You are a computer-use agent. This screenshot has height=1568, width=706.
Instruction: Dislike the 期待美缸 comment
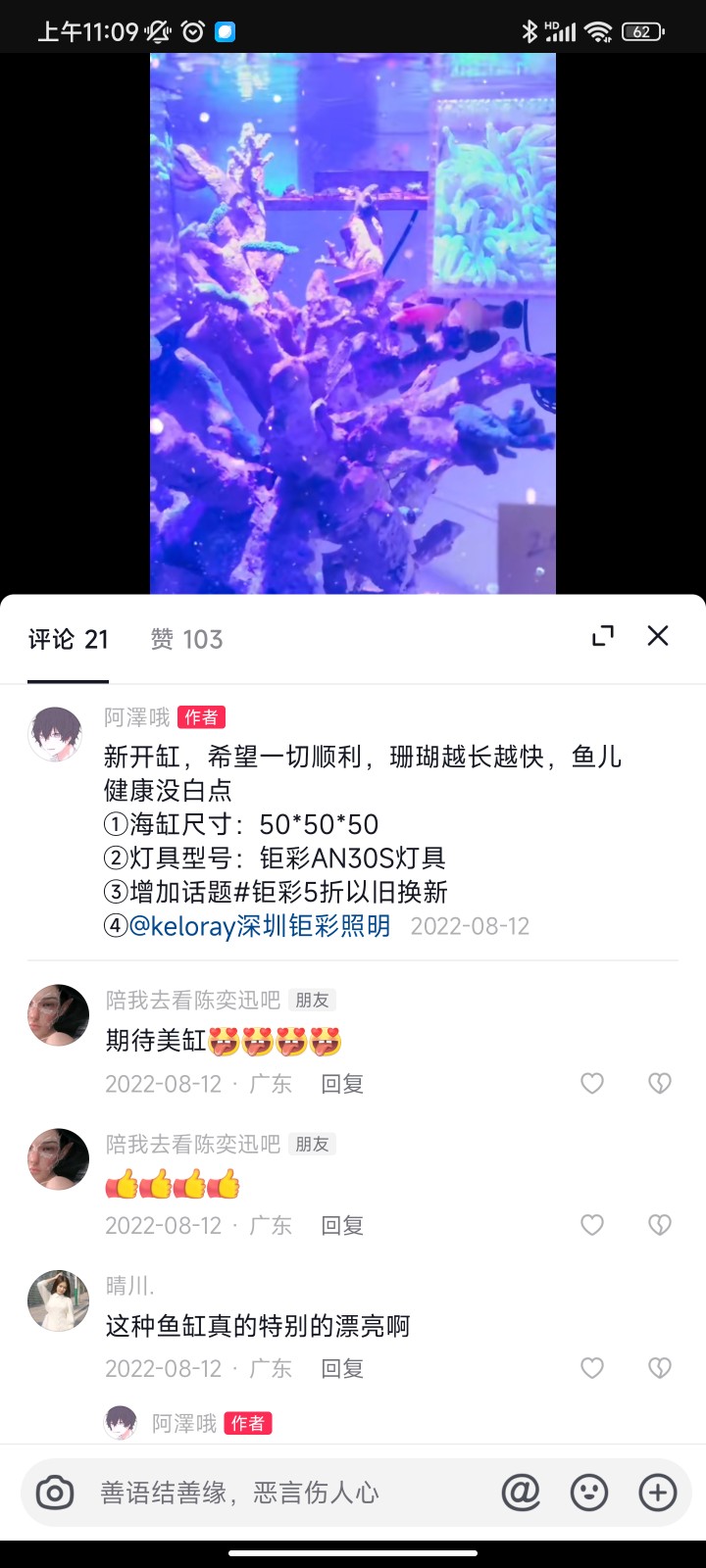point(660,1083)
